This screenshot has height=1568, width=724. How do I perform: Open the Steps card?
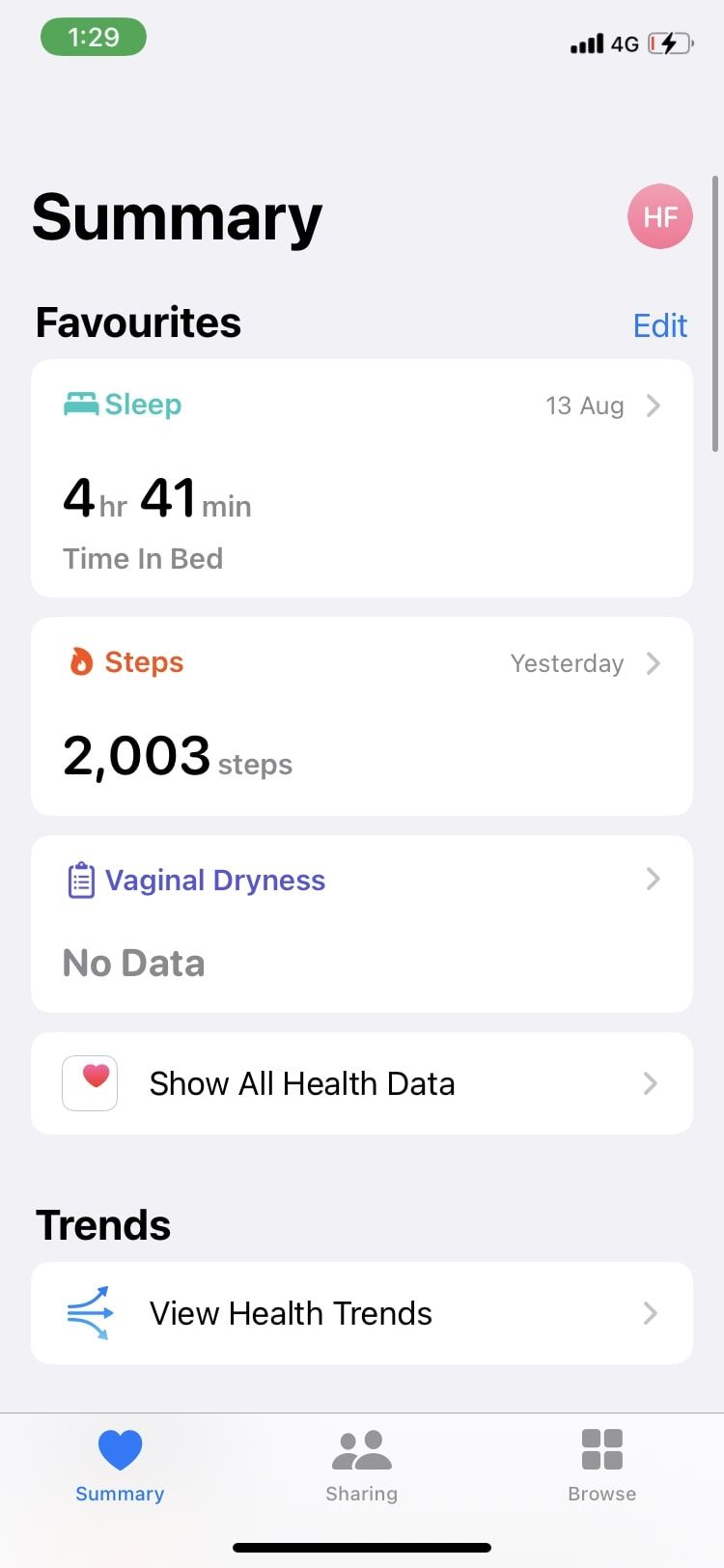click(362, 716)
